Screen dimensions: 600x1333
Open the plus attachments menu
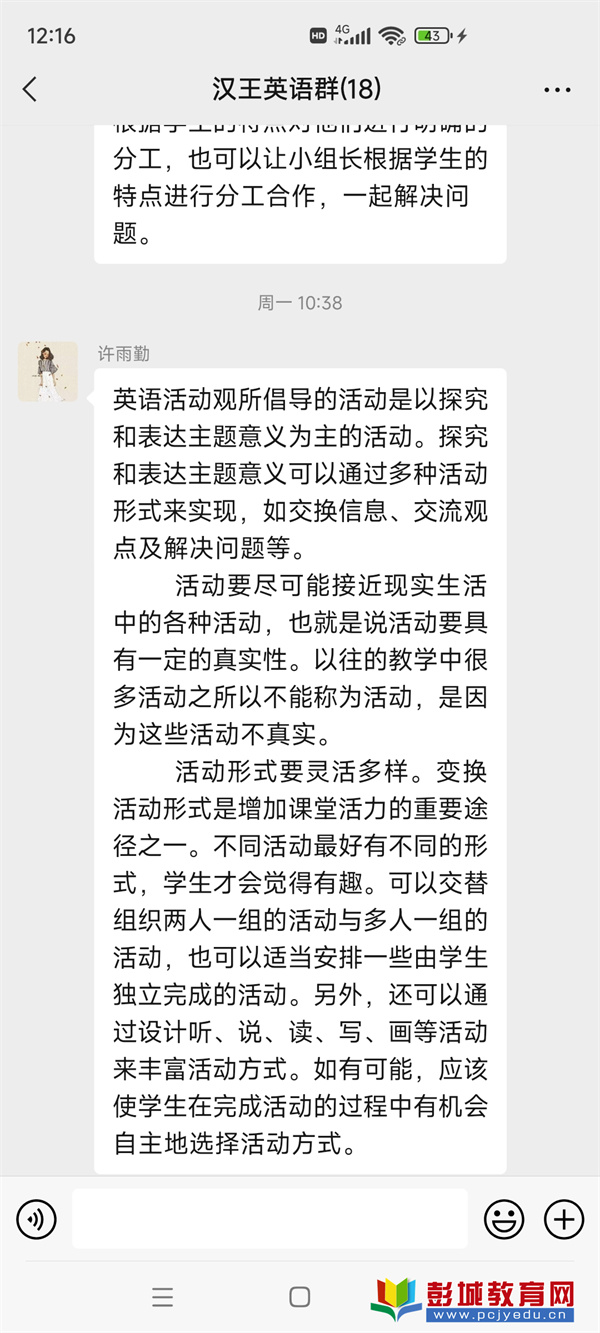coord(564,1218)
